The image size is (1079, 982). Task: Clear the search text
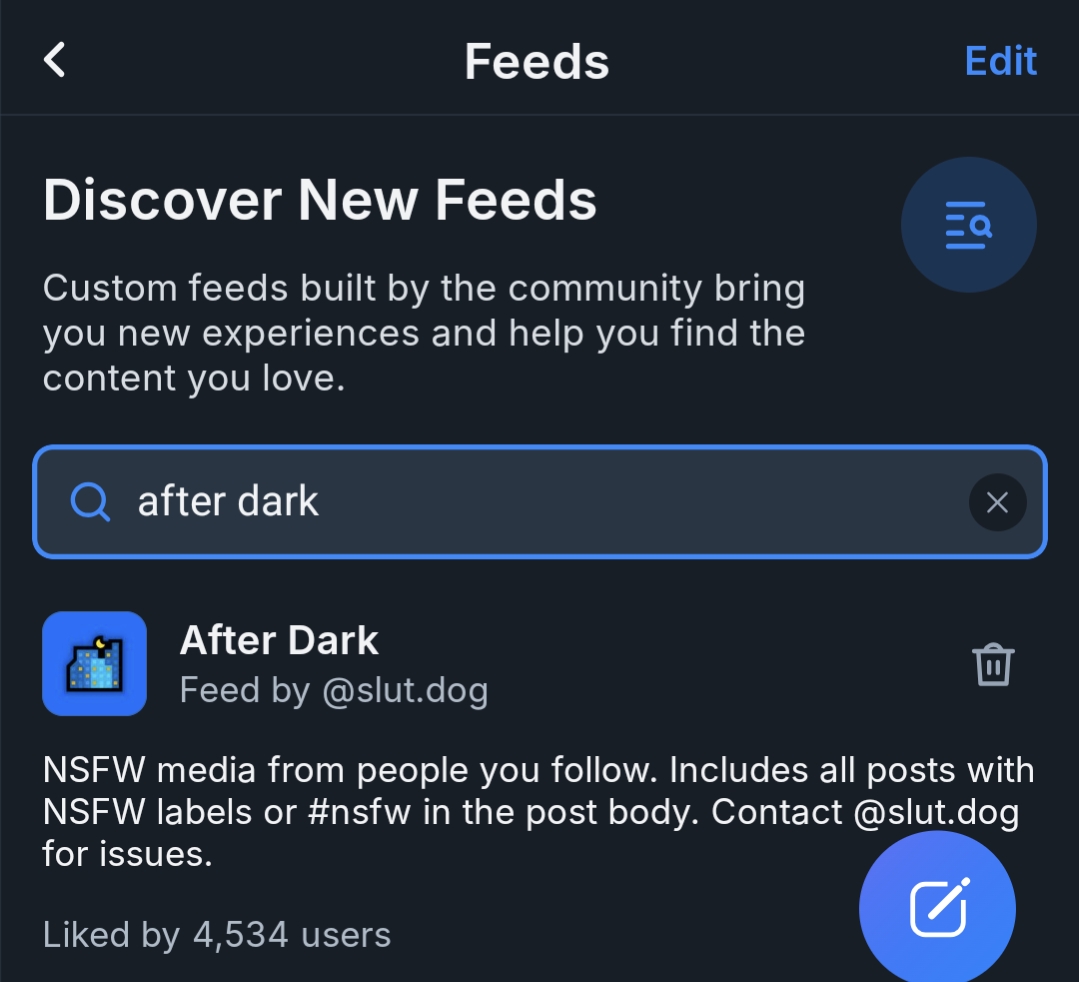click(x=997, y=502)
